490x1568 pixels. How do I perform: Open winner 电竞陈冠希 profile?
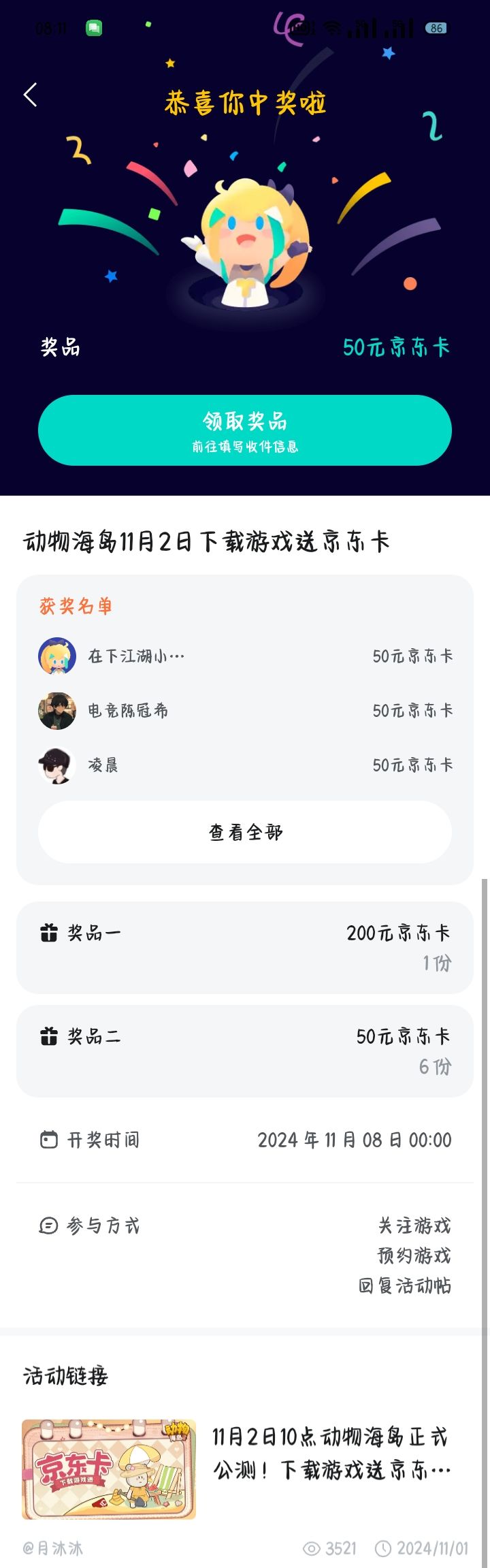(57, 711)
